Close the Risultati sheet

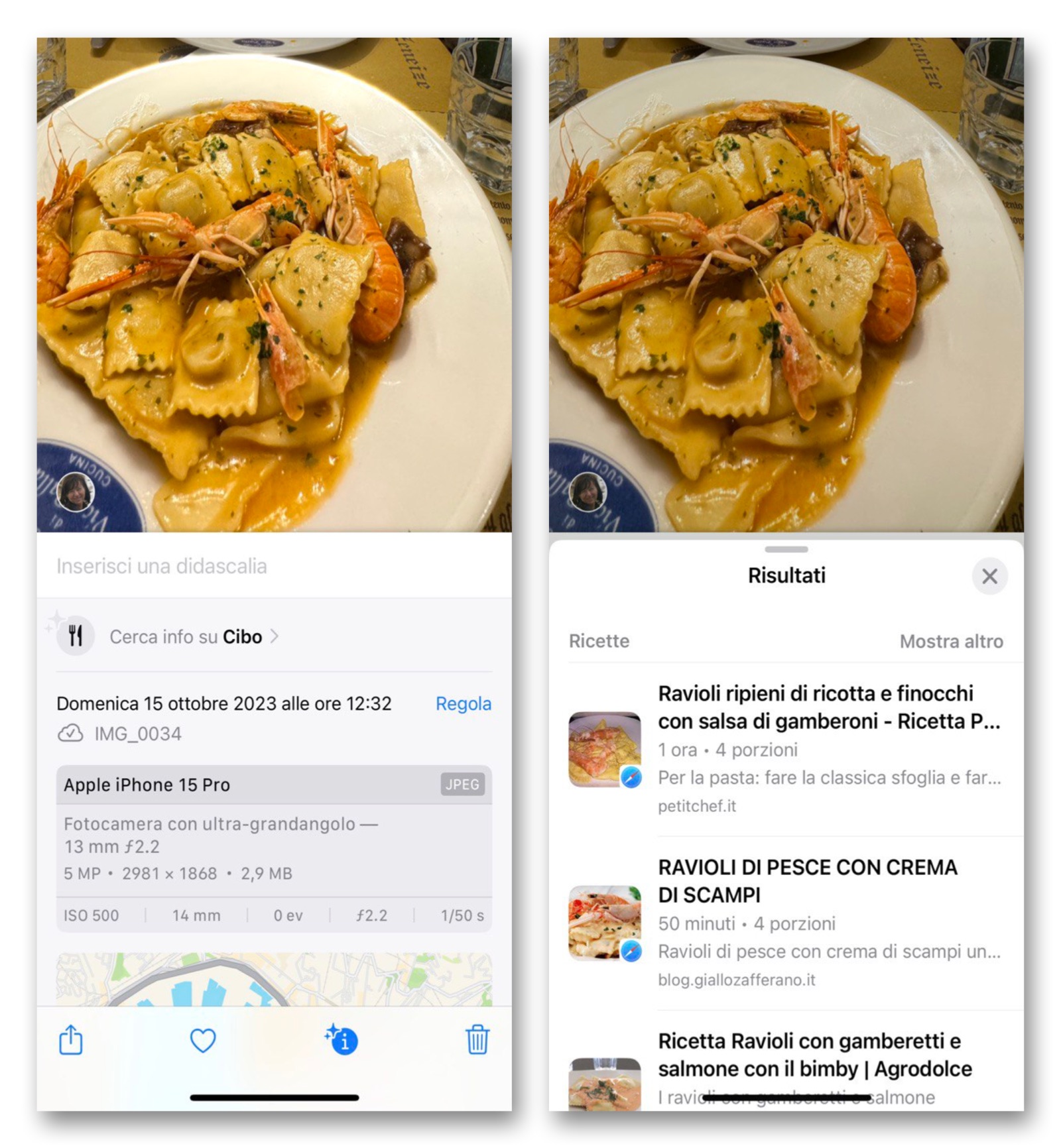989,576
